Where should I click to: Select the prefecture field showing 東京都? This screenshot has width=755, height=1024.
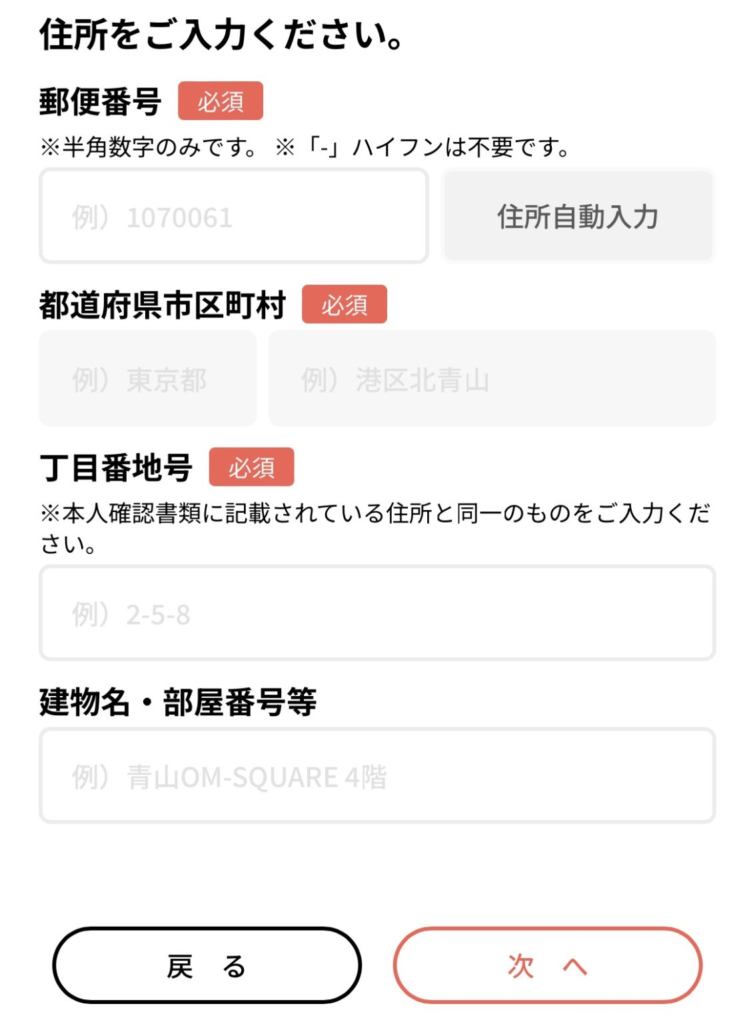point(147,379)
